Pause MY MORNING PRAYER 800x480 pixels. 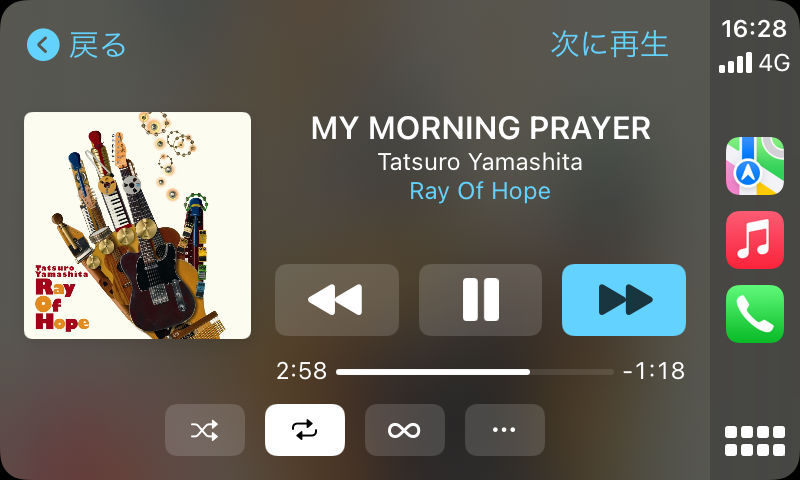pos(480,300)
